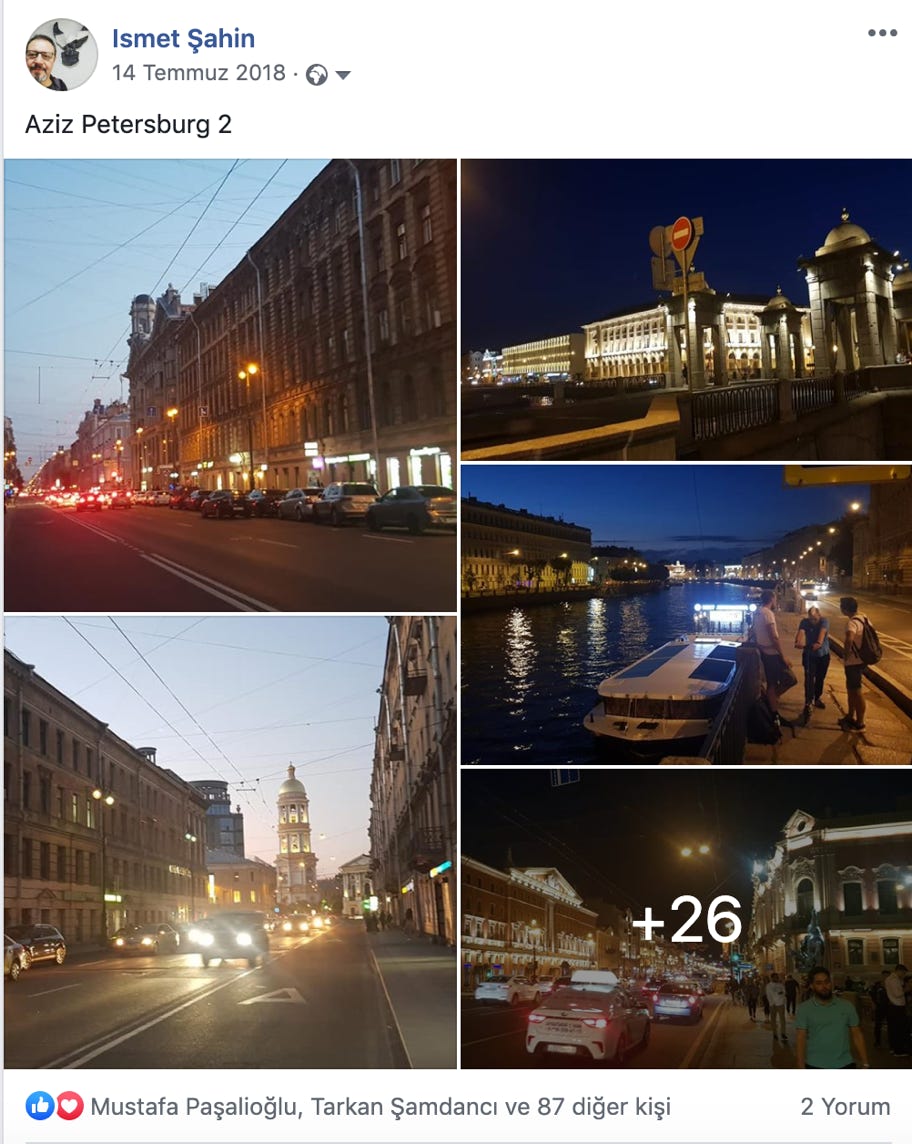912x1144 pixels.
Task: Show people who reacted to post
Action: click(380, 1107)
